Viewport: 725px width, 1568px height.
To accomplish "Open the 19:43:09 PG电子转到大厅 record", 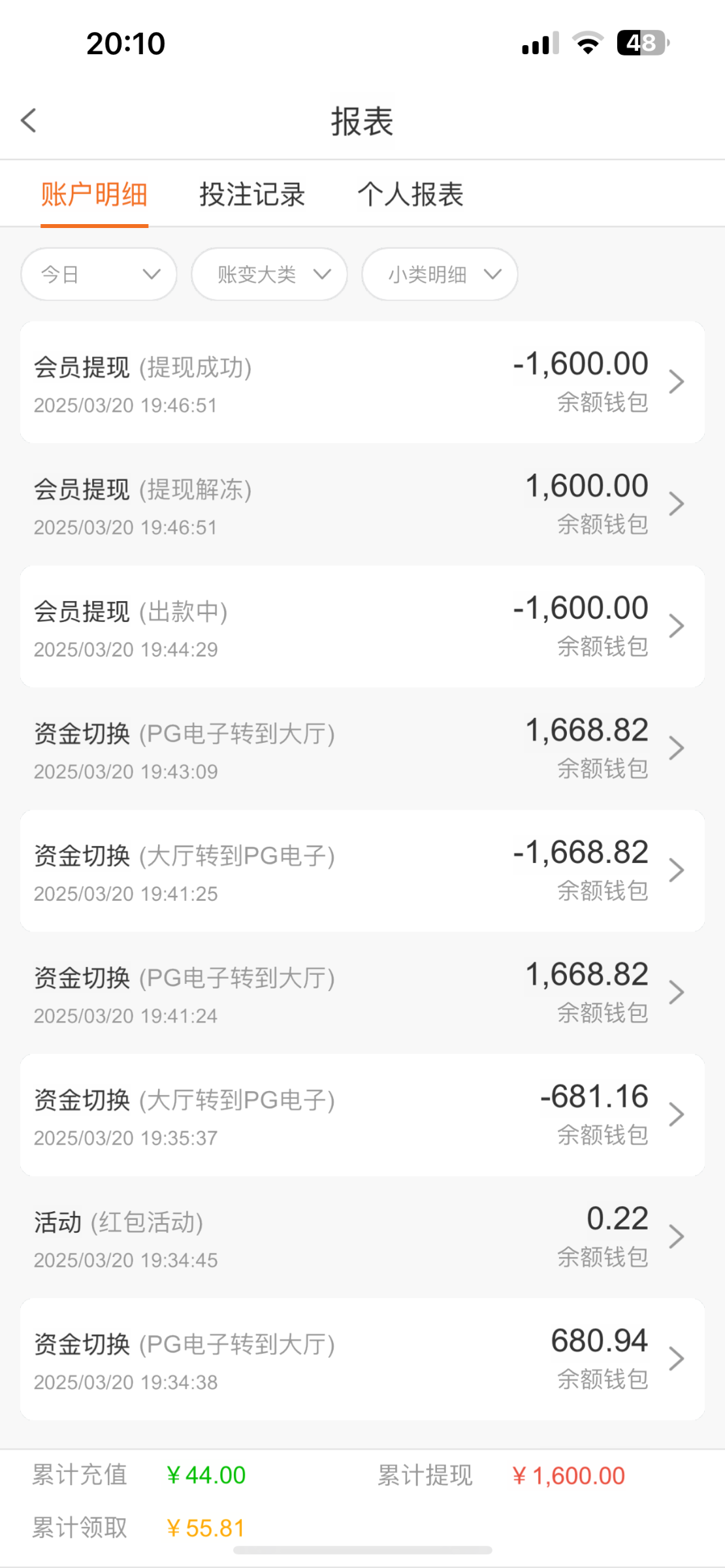I will (362, 749).
